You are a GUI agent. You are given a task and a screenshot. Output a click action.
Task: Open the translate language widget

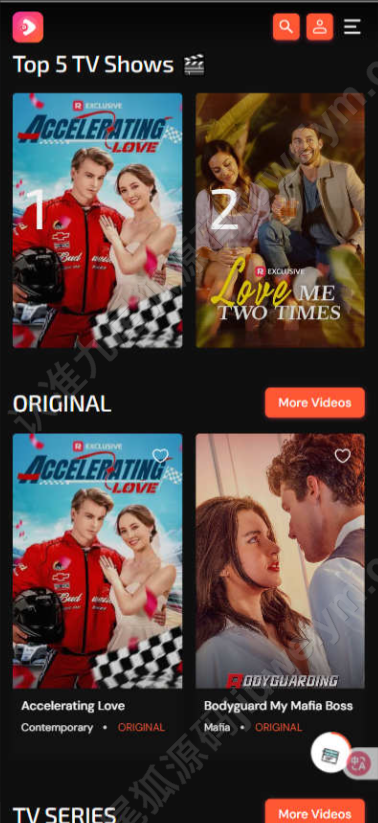pos(361,764)
